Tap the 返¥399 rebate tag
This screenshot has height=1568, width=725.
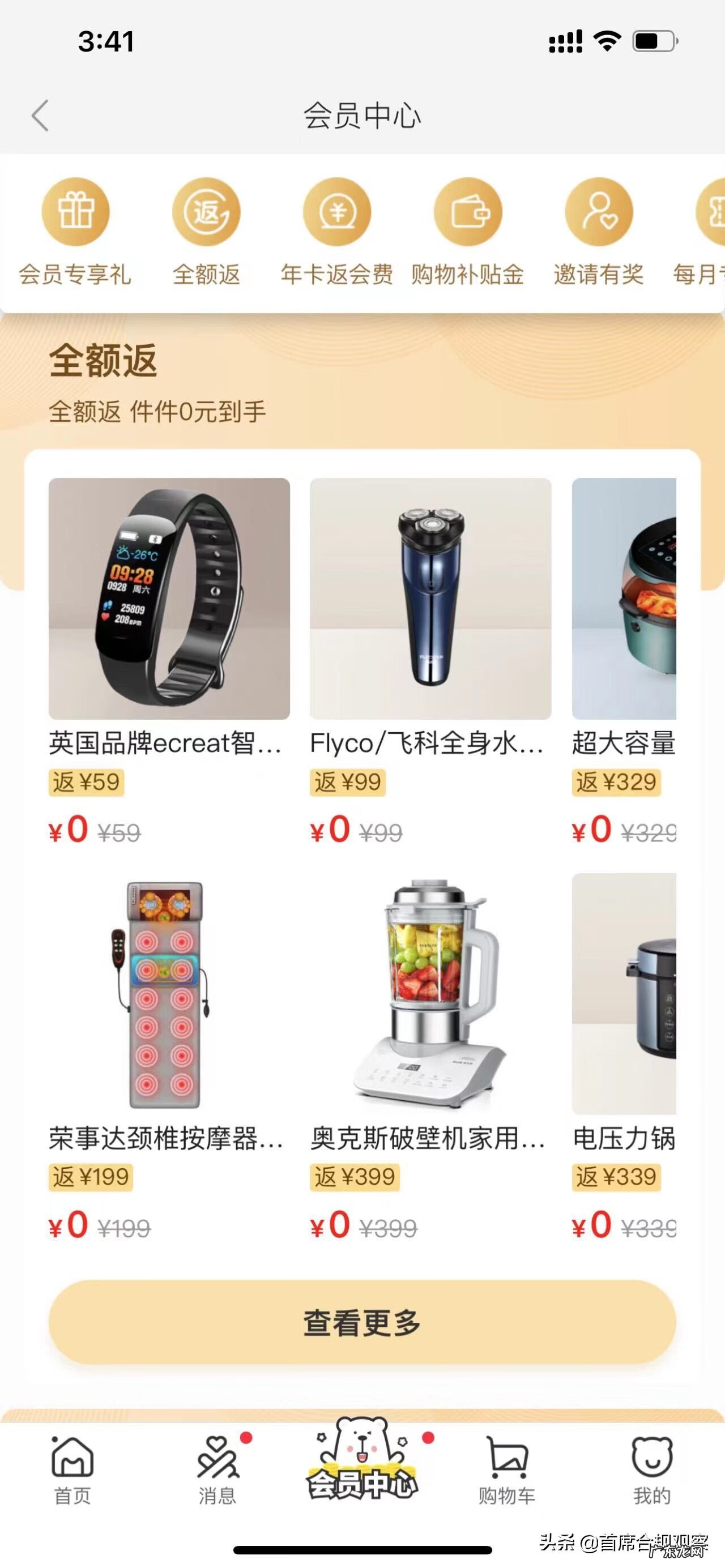[x=356, y=1177]
